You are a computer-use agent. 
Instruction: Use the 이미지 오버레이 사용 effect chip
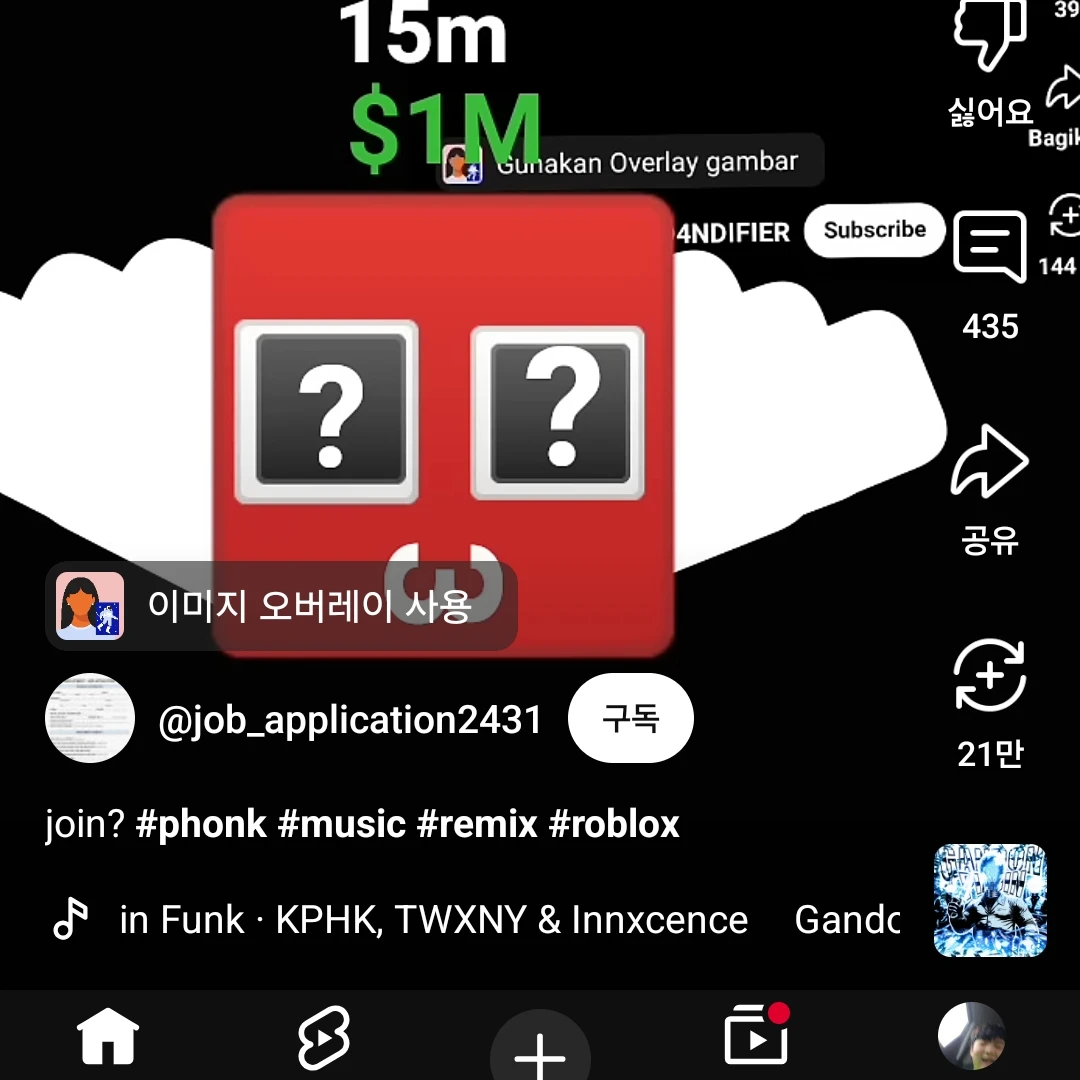(x=281, y=607)
